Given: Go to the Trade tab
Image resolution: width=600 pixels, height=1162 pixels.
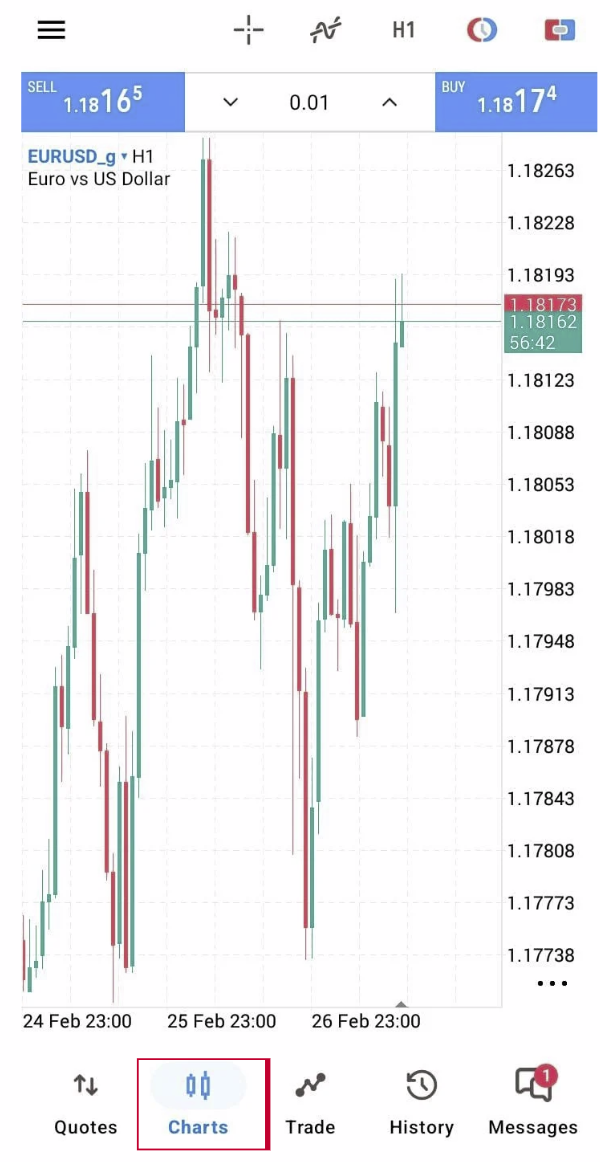Looking at the screenshot, I should [x=310, y=1104].
